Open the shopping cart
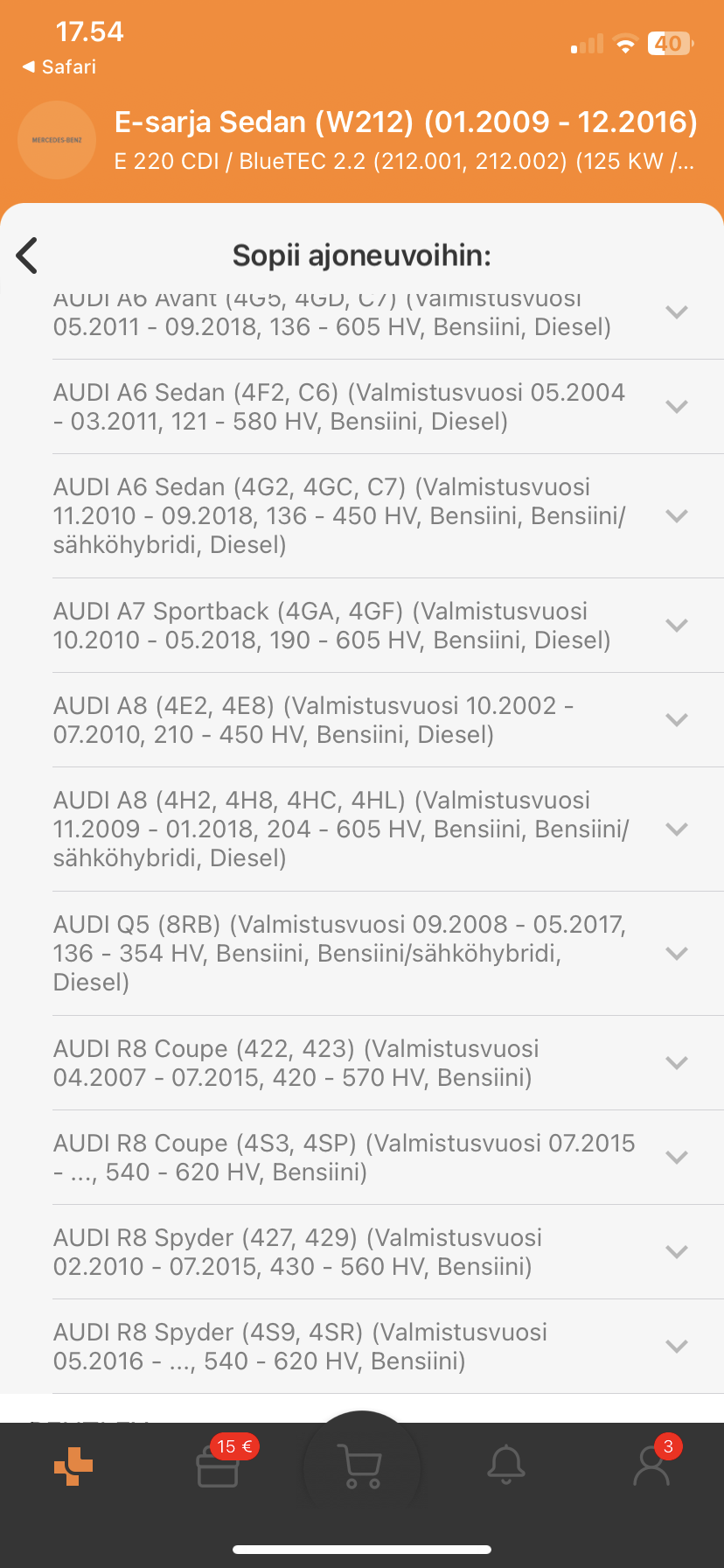The height and width of the screenshot is (1568, 724). [361, 1468]
